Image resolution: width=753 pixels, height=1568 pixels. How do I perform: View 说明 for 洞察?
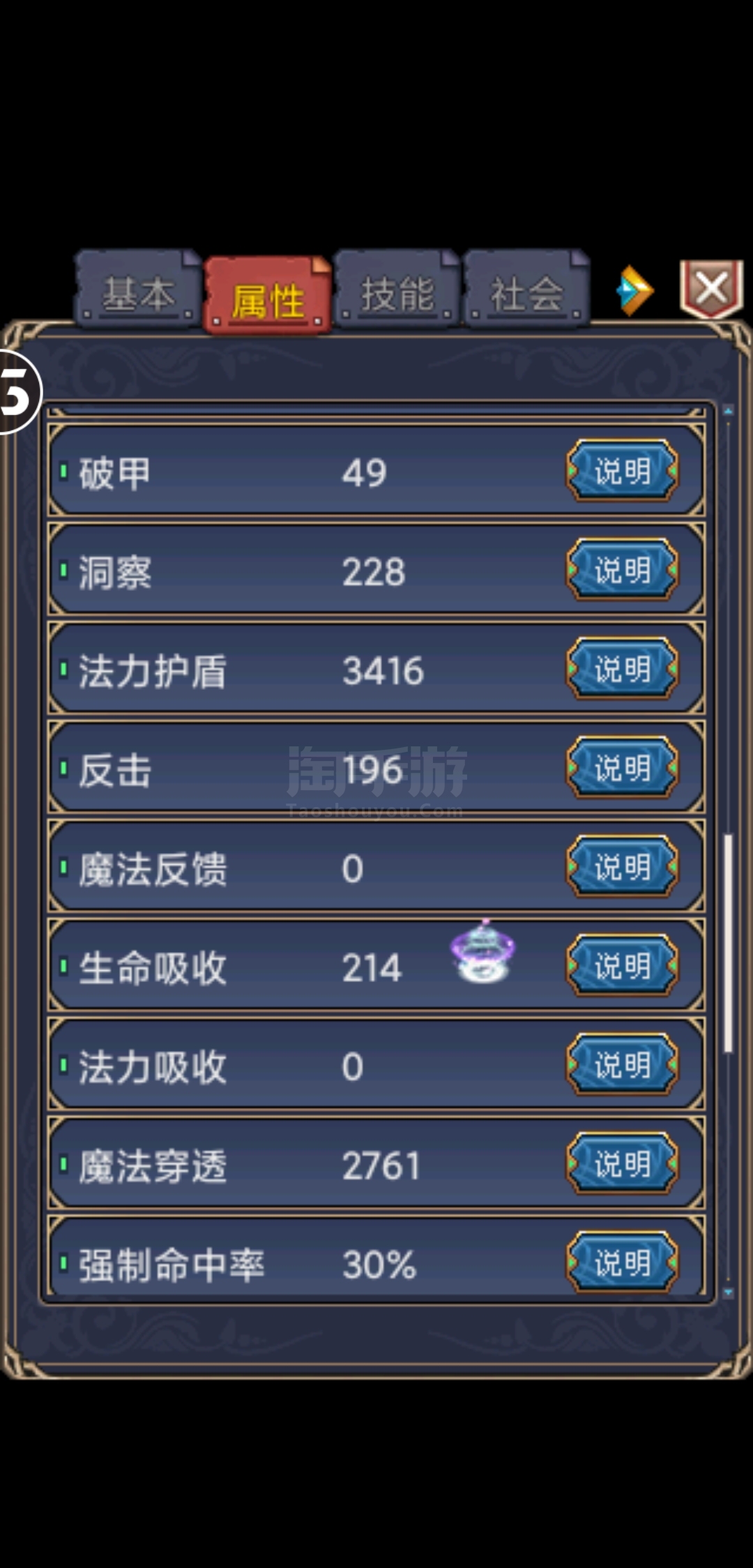tap(622, 570)
